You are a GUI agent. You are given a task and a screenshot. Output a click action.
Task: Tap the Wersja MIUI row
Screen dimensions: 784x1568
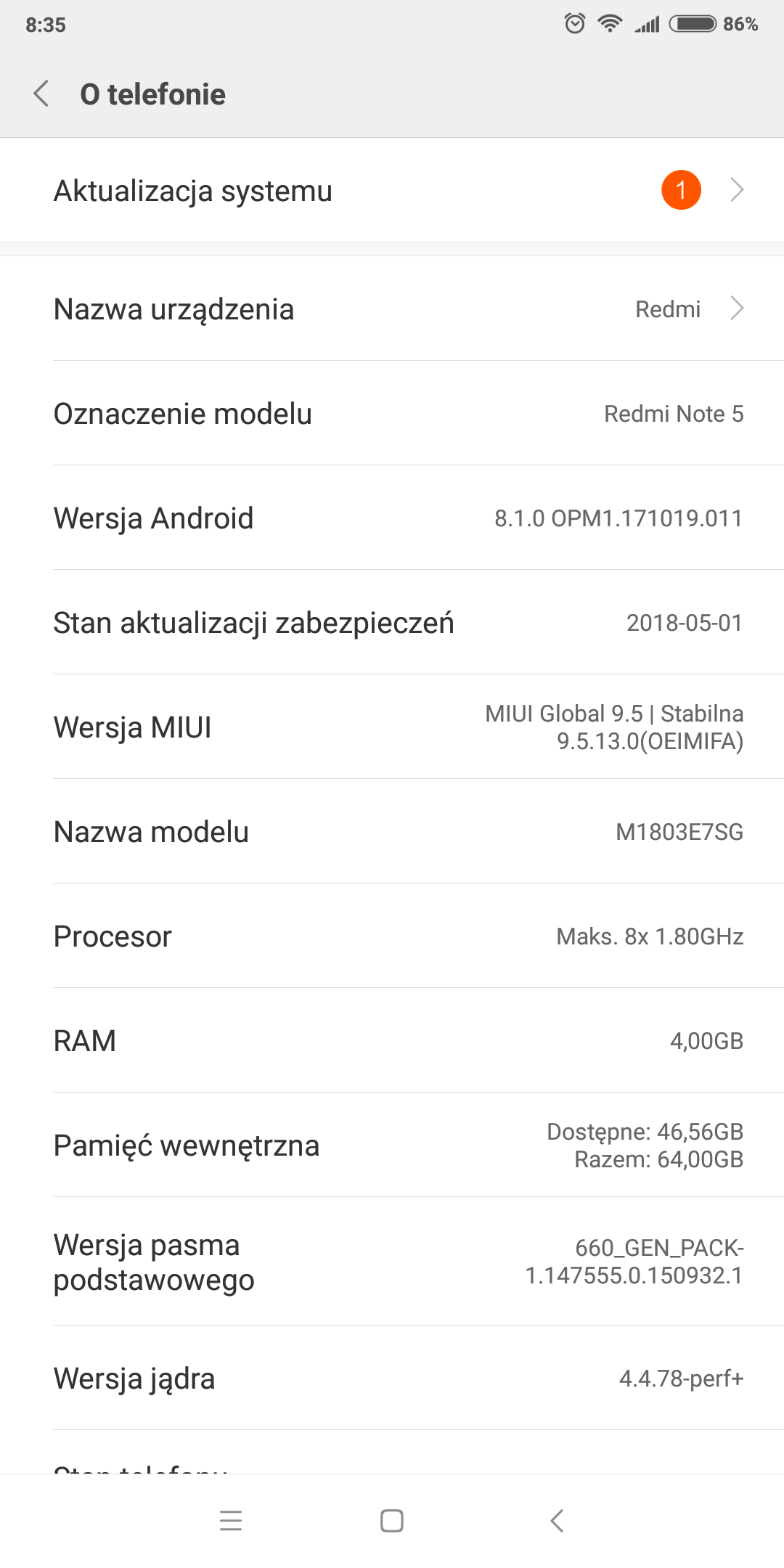392,727
